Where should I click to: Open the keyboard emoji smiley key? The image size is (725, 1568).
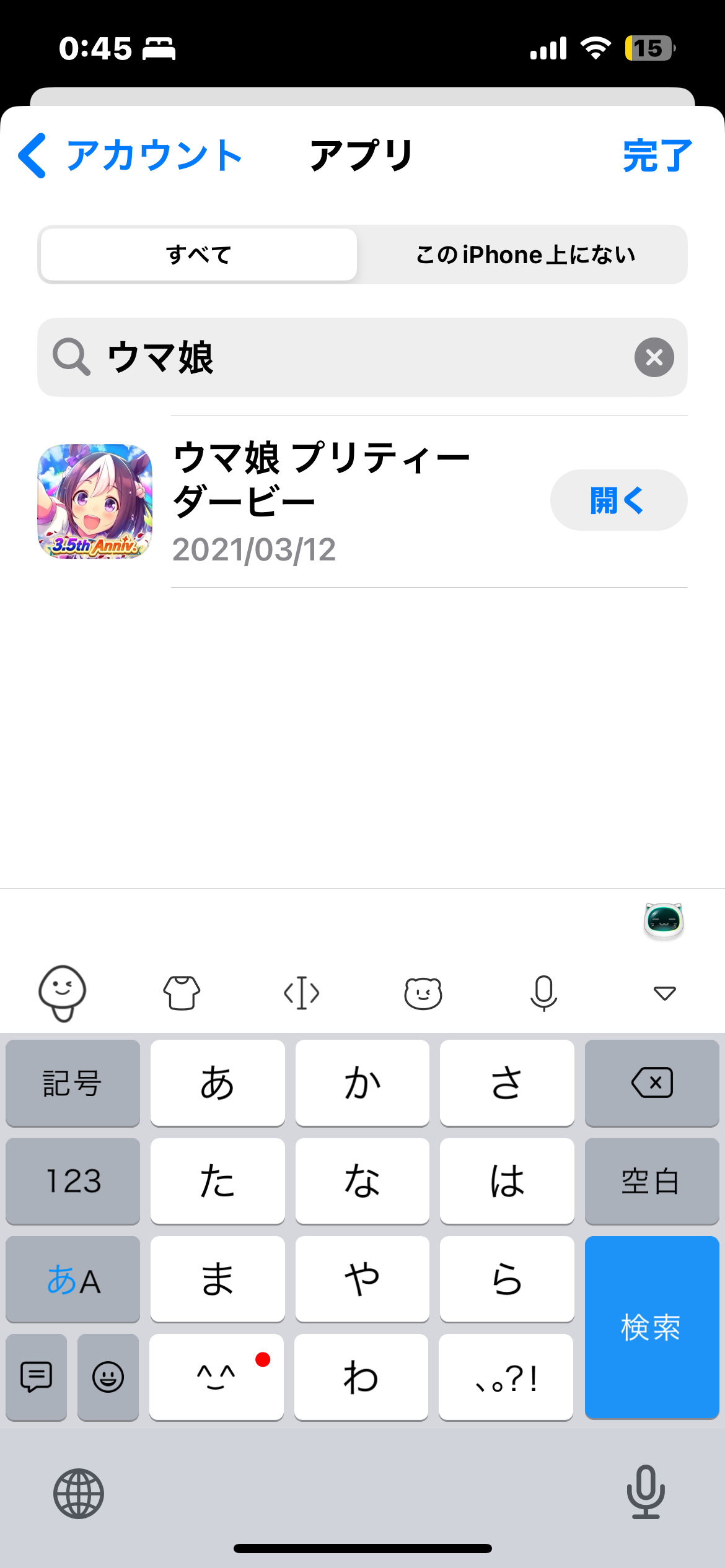tap(108, 1377)
